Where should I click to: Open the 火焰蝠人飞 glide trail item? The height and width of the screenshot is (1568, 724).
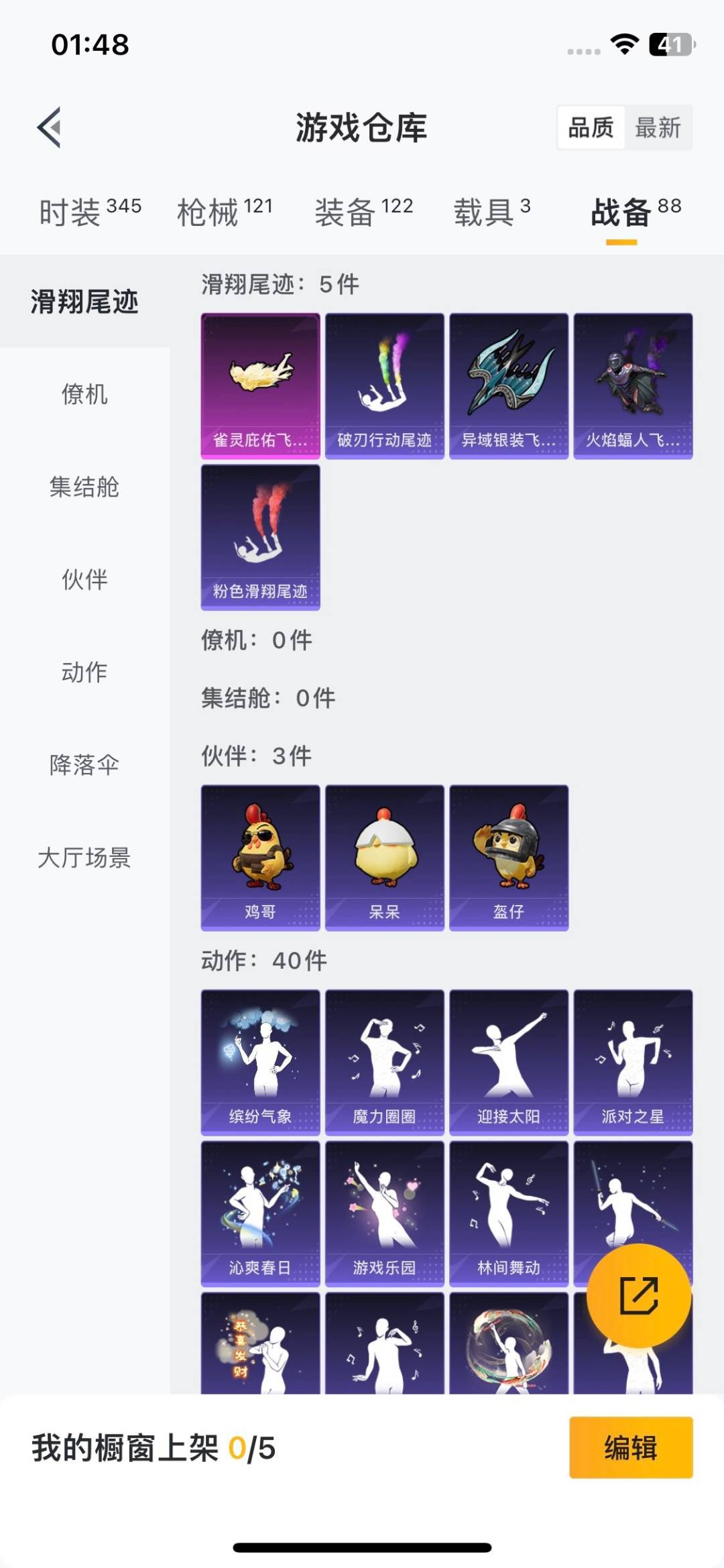click(632, 384)
